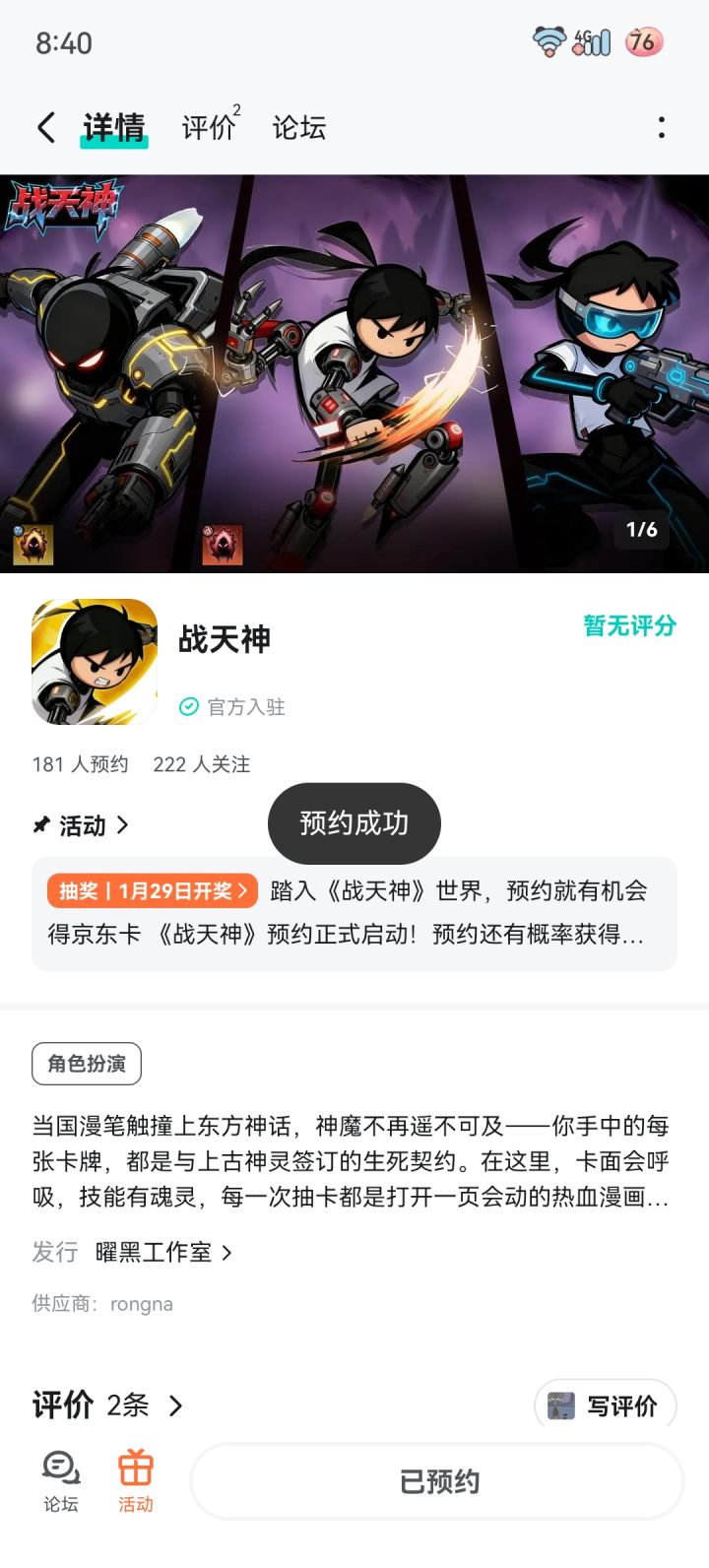709x1568 pixels.
Task: Tap the 1/6 image counter on the banner
Action: click(642, 531)
